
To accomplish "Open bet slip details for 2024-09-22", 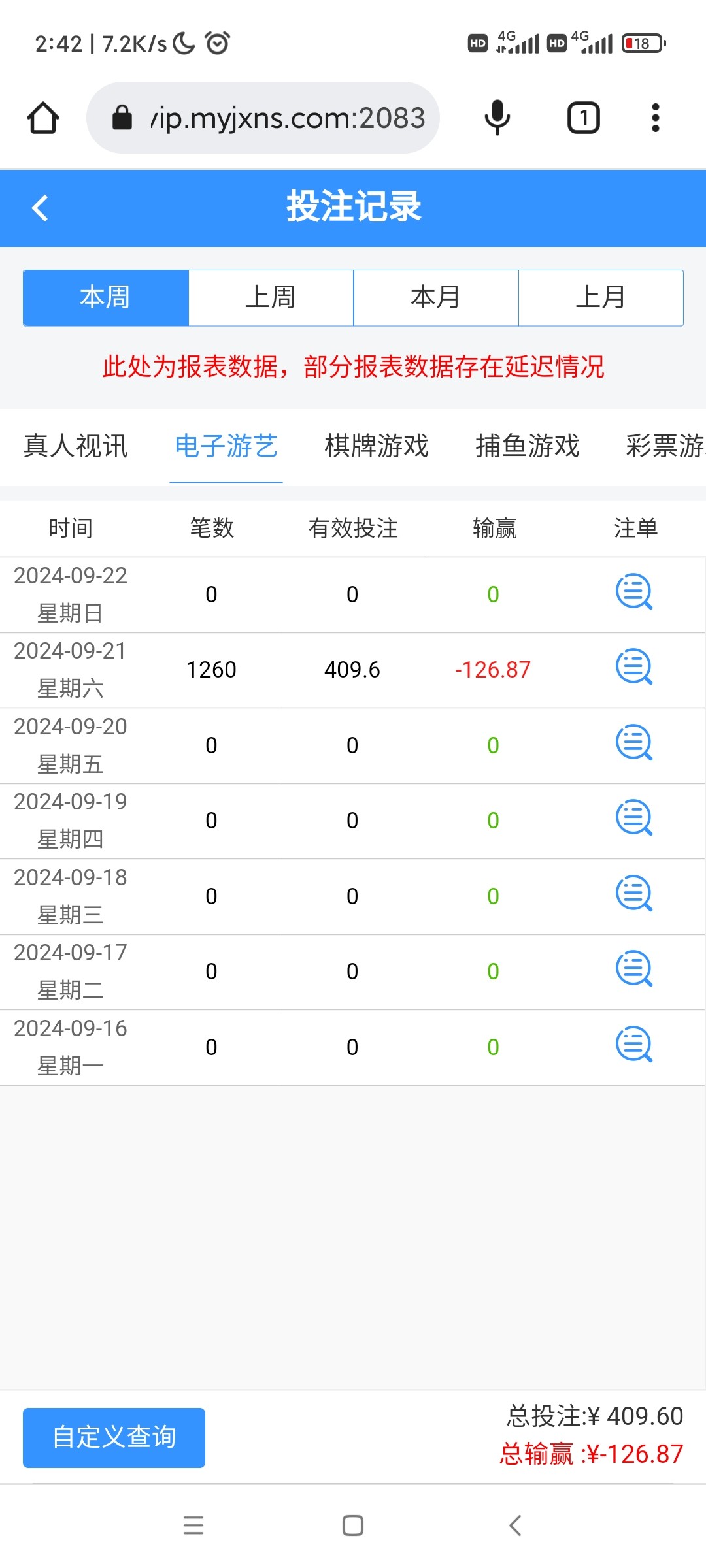I will (634, 592).
